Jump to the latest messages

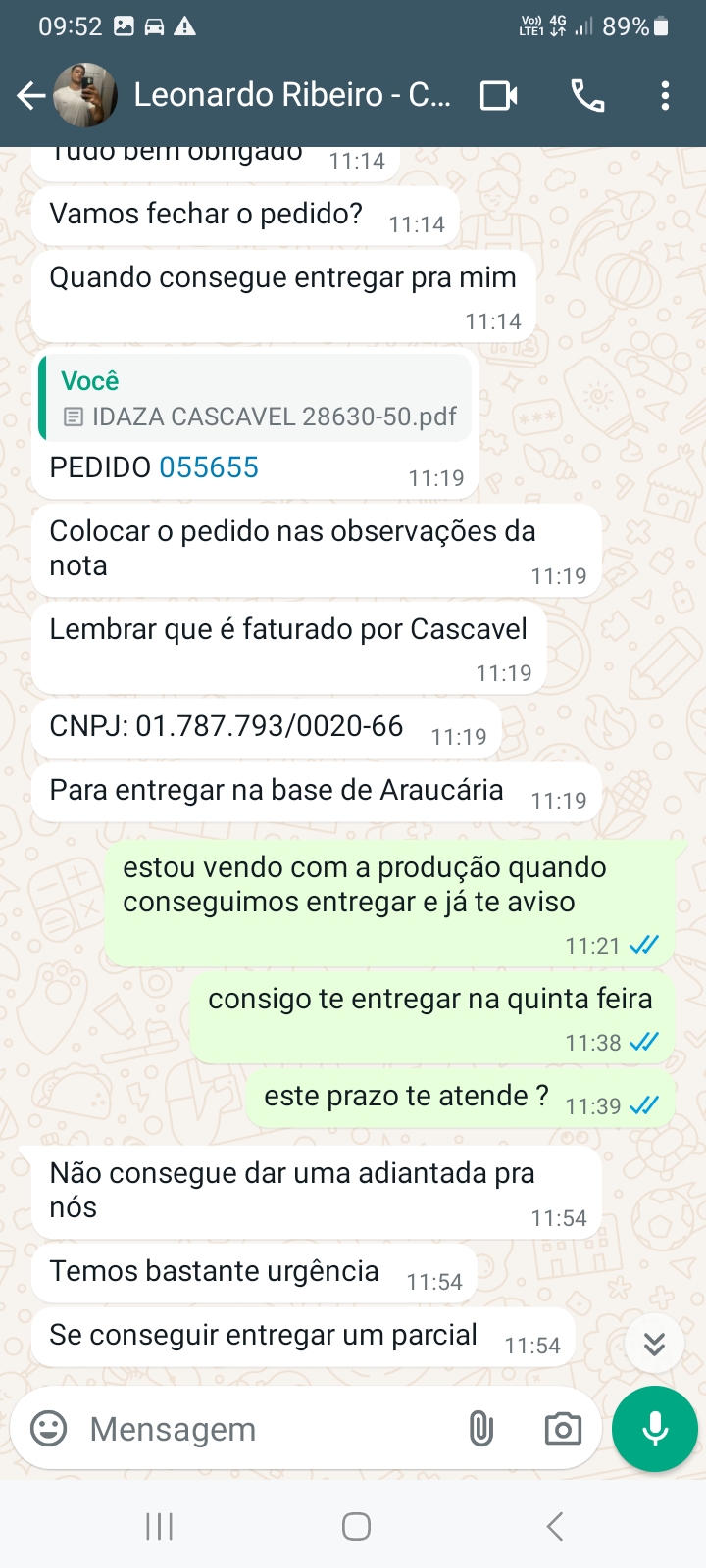pos(654,1343)
